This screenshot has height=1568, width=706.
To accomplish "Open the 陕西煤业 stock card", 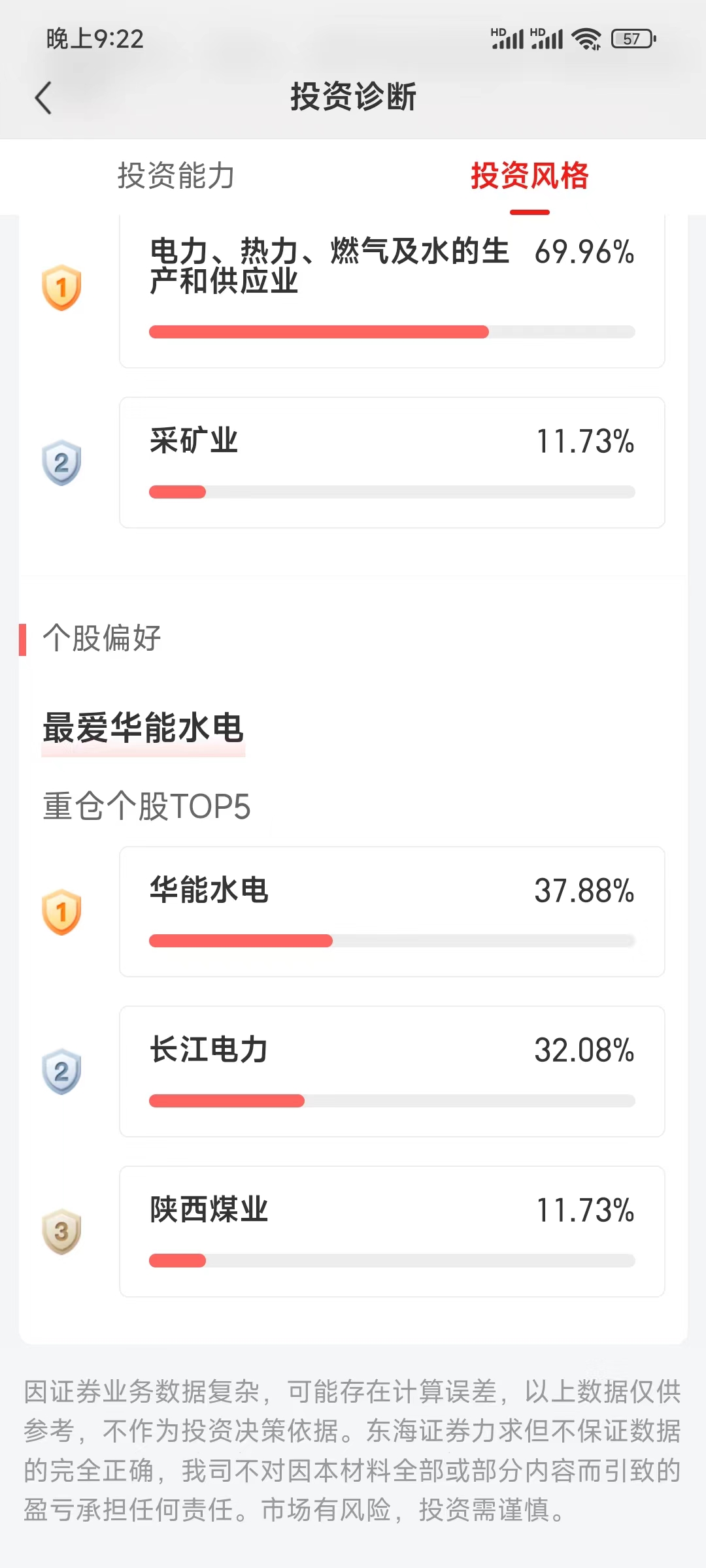I will pyautogui.click(x=392, y=1232).
